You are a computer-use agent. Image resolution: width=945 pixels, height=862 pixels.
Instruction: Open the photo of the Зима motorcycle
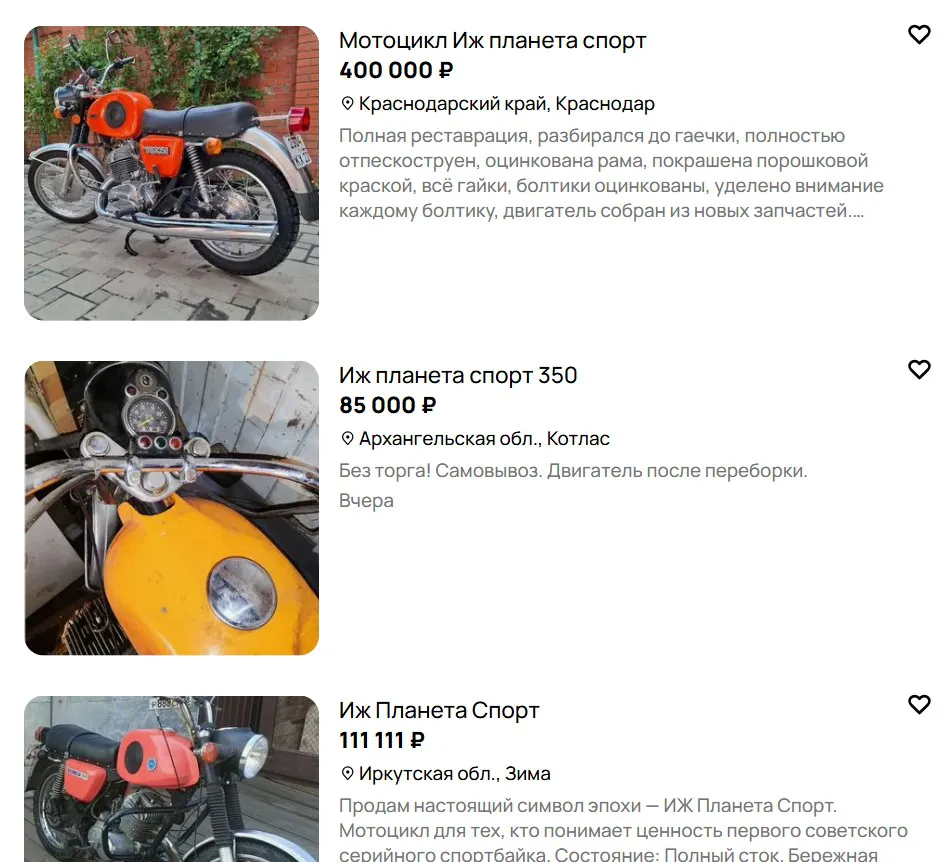172,779
